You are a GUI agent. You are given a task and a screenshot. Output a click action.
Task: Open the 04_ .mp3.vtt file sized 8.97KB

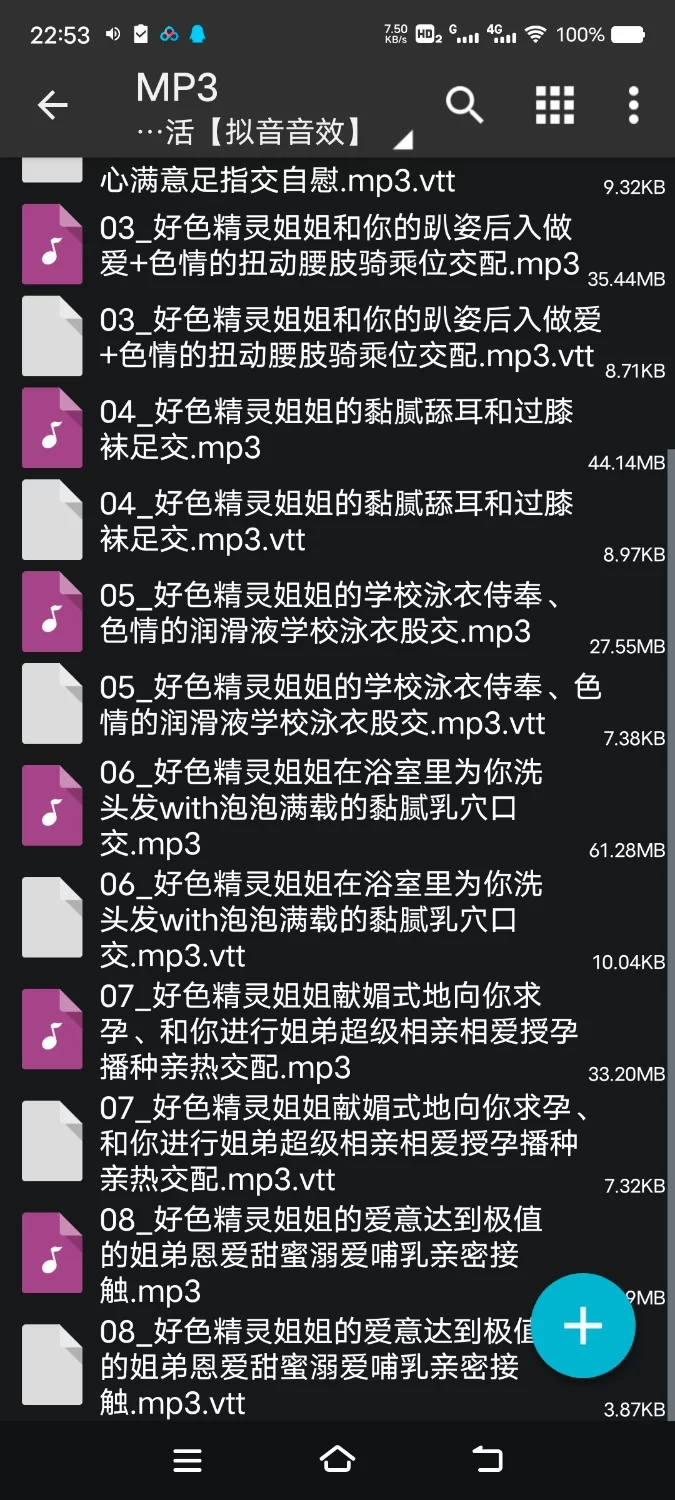338,522
